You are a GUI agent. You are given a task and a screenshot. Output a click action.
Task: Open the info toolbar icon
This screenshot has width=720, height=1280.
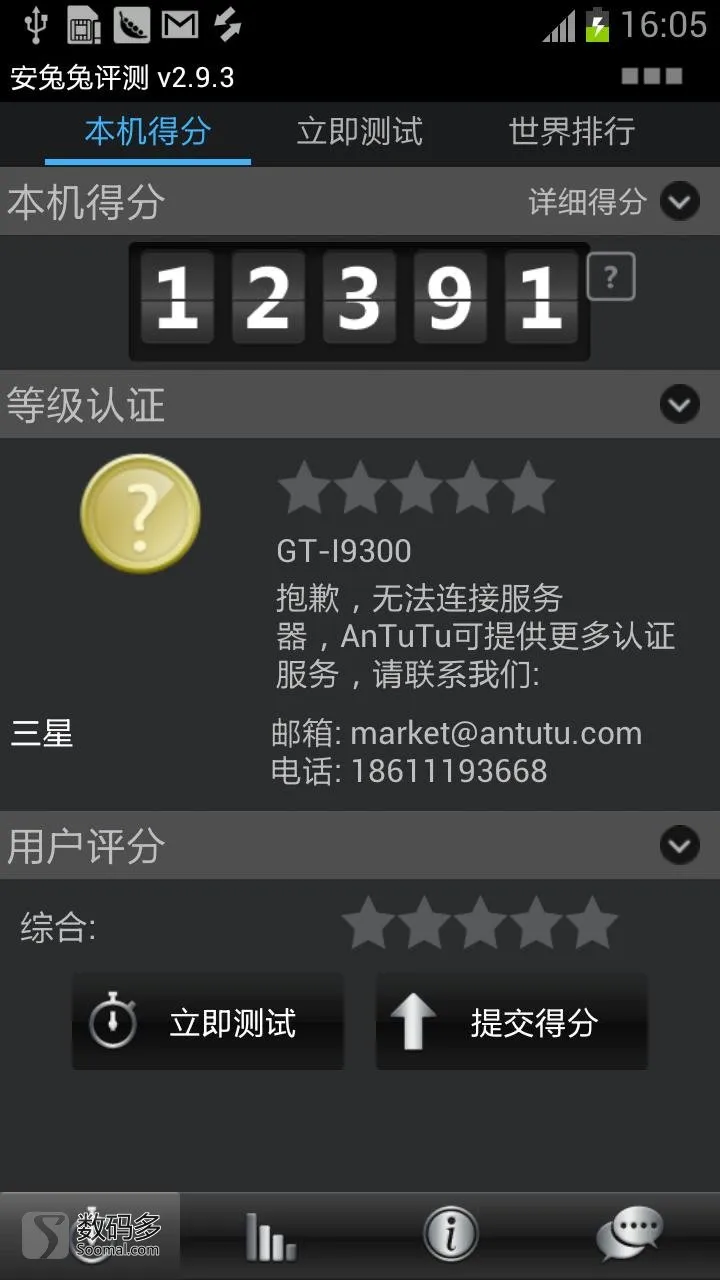click(x=450, y=1234)
